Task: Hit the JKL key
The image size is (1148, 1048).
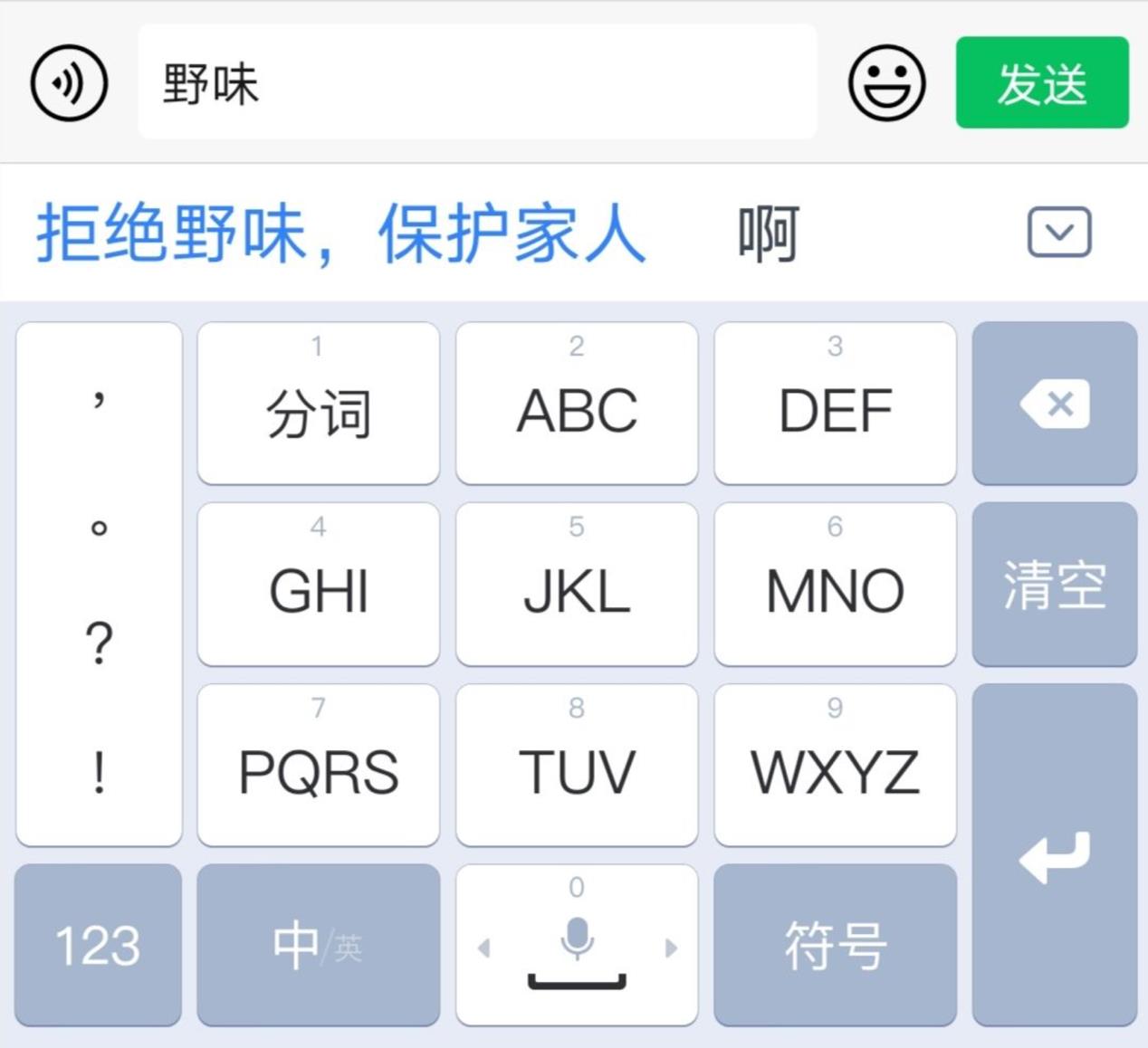Action: click(x=577, y=585)
